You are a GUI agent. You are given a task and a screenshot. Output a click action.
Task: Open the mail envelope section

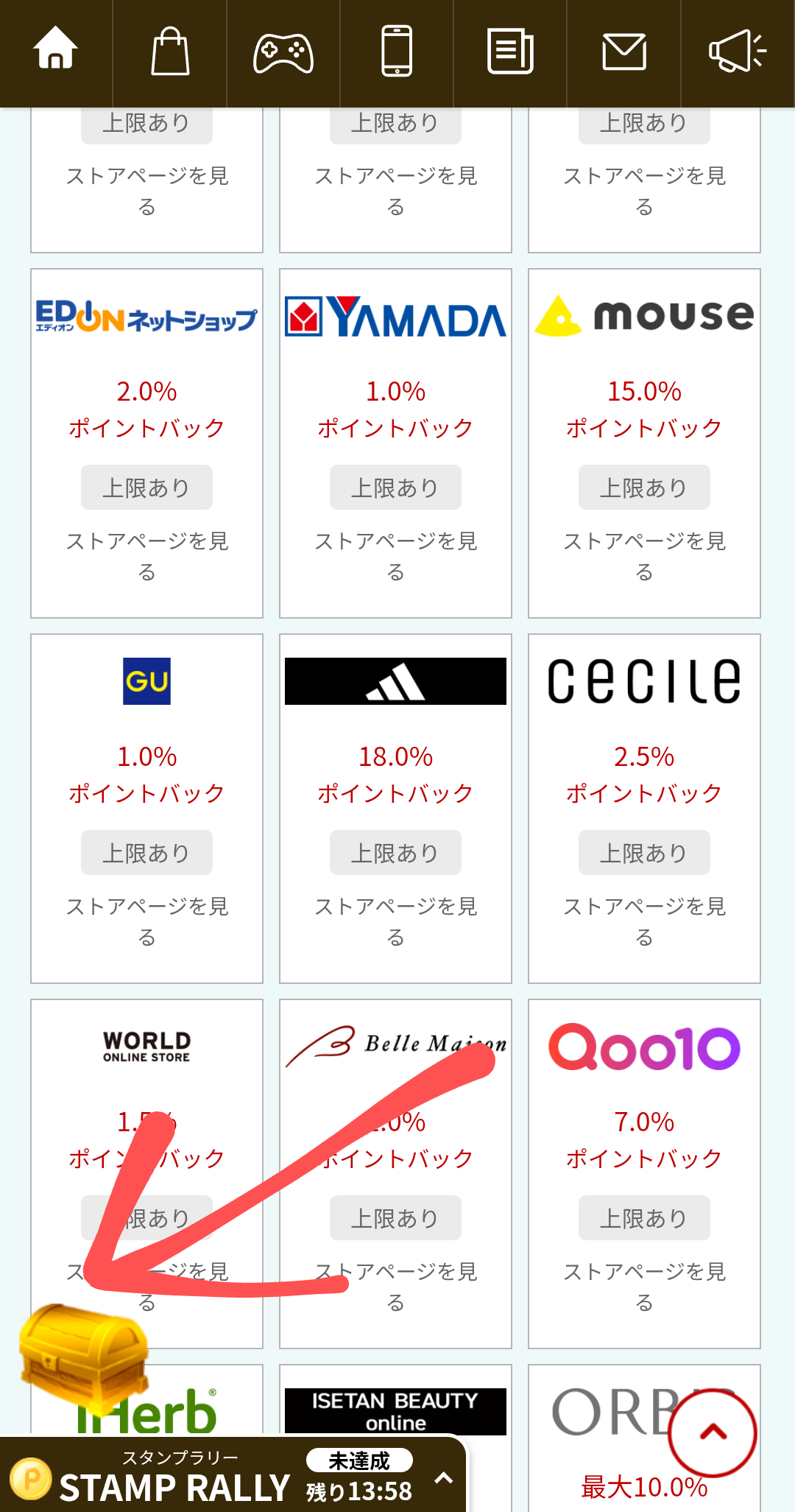coord(624,52)
